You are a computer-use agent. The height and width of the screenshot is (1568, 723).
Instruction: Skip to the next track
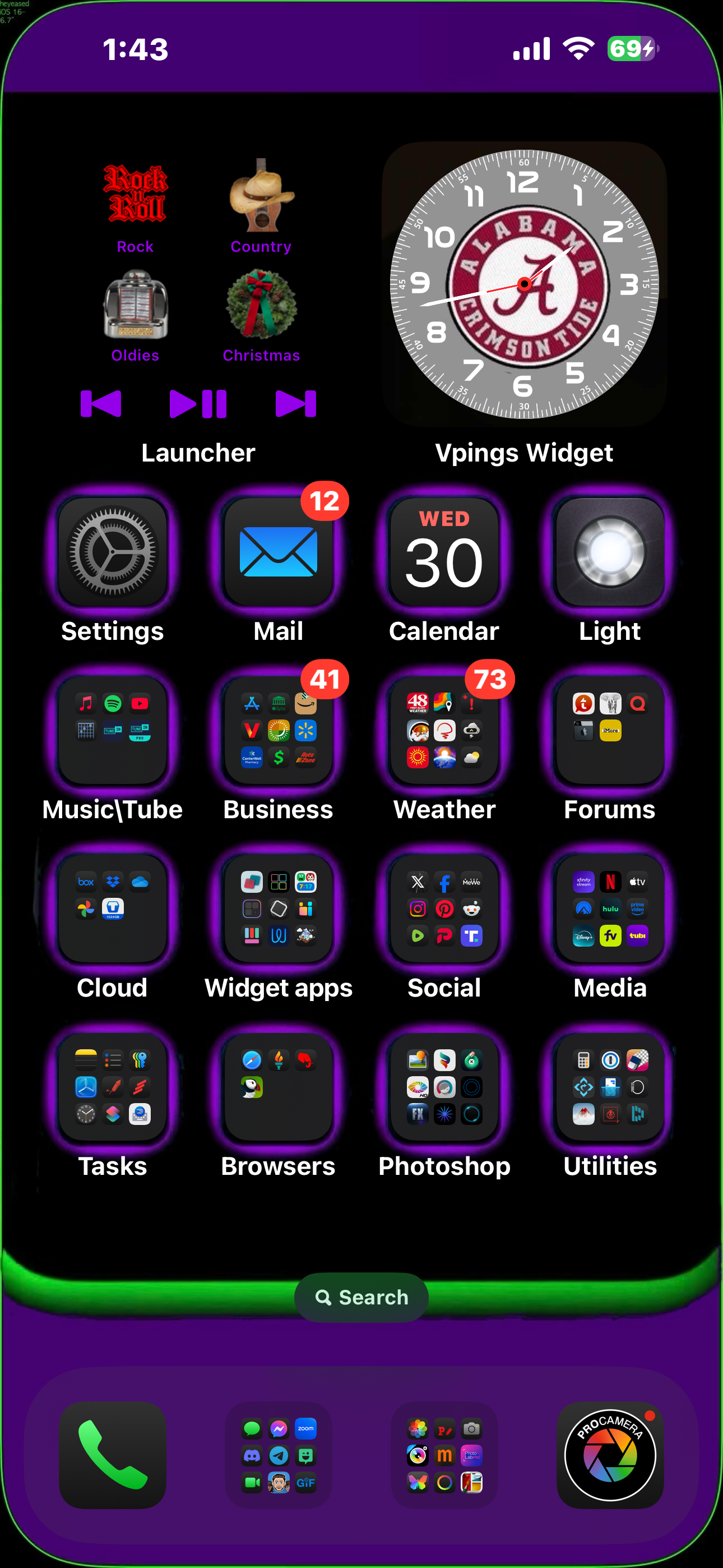point(296,404)
